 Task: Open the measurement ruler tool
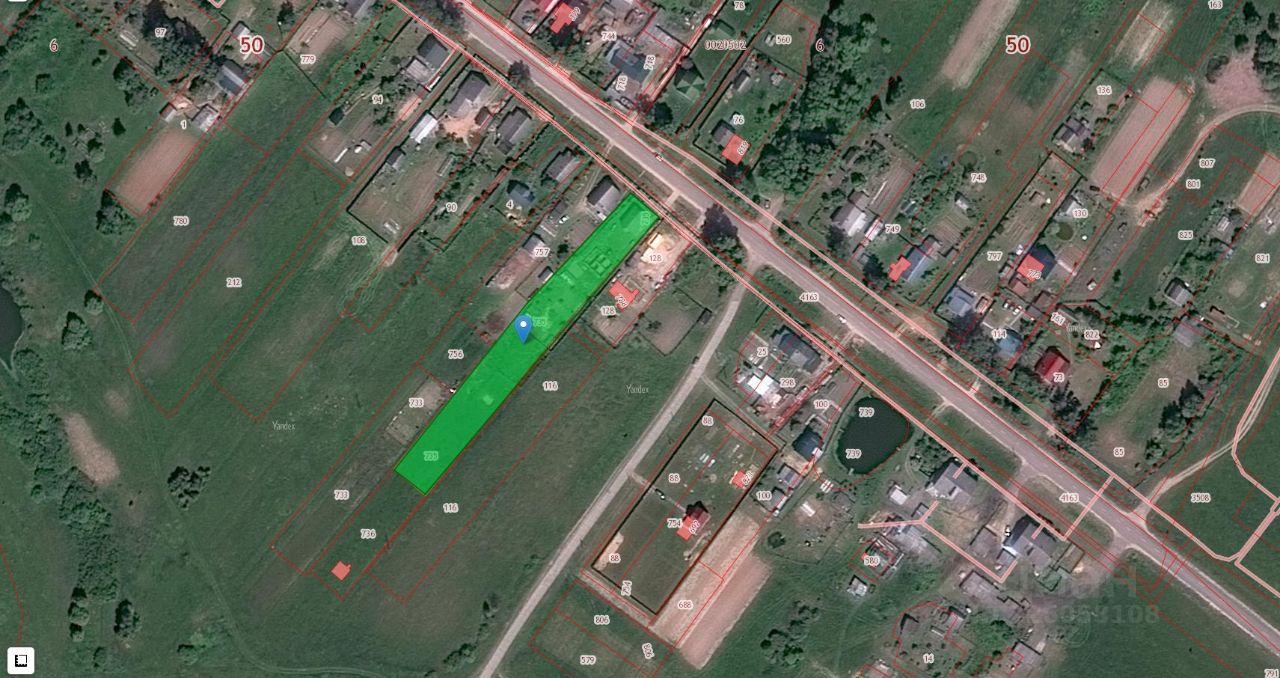21,660
